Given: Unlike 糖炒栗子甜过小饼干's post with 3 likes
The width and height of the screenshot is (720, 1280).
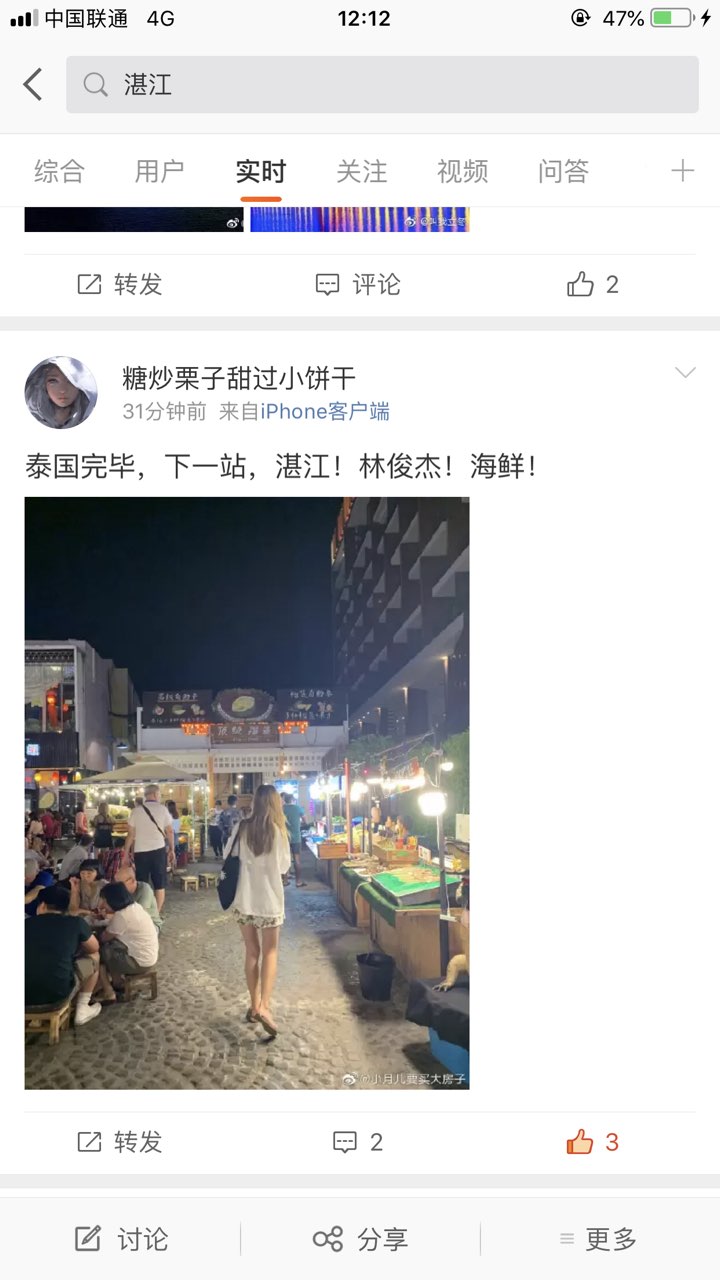Looking at the screenshot, I should coord(592,1142).
